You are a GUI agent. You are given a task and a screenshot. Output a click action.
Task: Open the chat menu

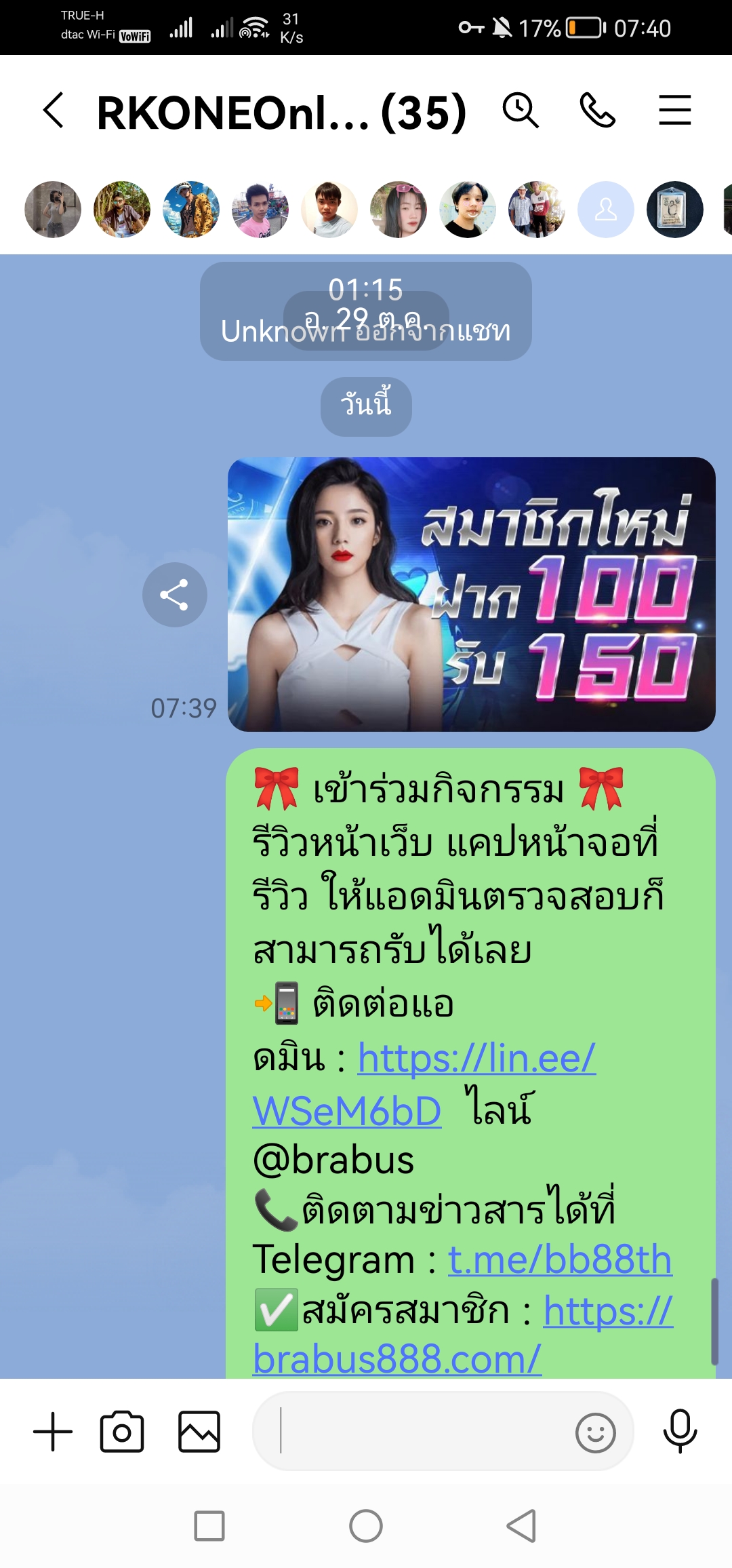(x=674, y=111)
